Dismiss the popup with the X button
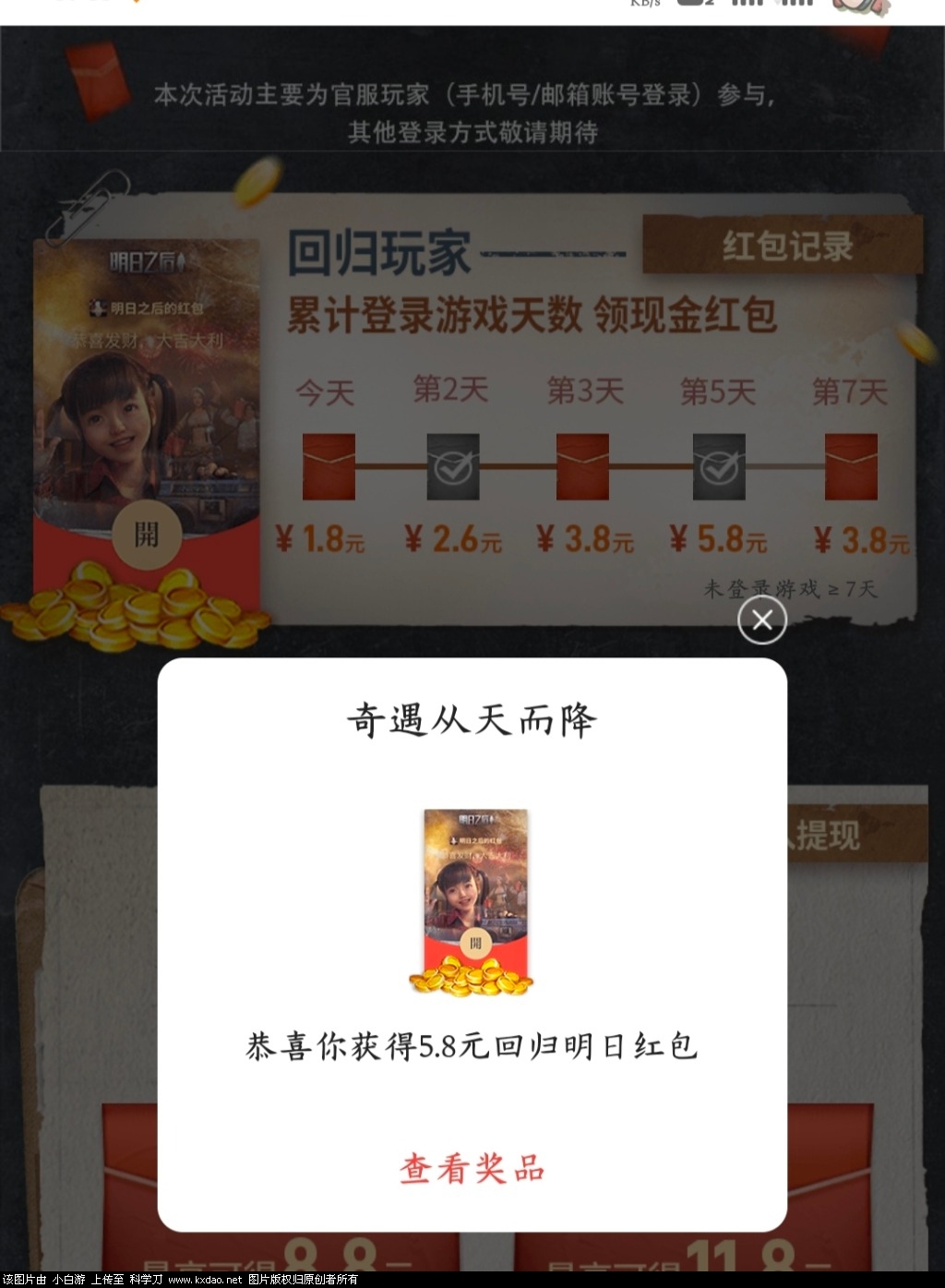Viewport: 945px width, 1288px height. (762, 620)
